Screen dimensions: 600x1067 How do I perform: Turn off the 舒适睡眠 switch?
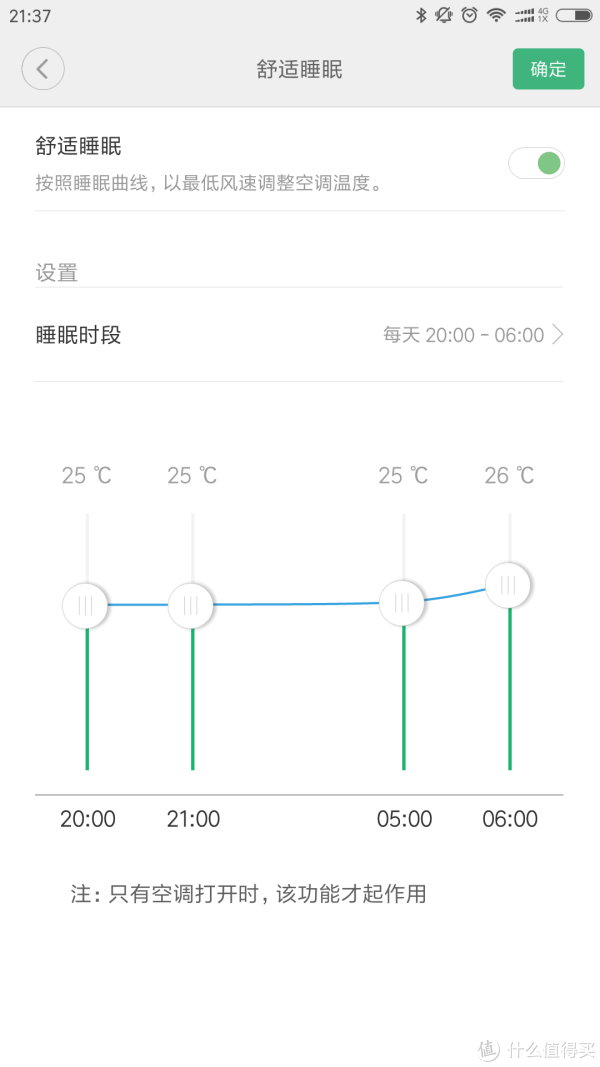[537, 163]
